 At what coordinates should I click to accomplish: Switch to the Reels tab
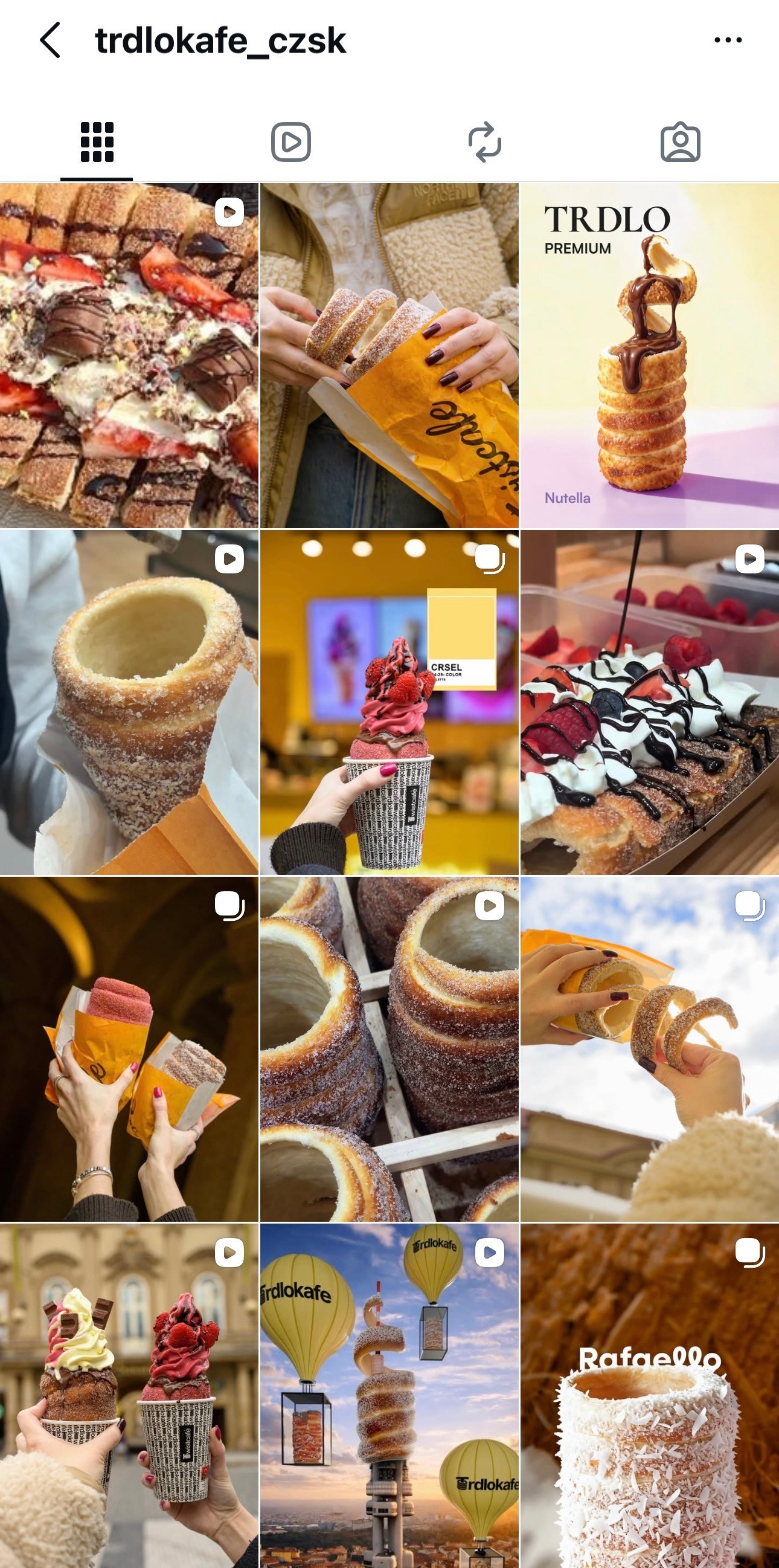(290, 143)
